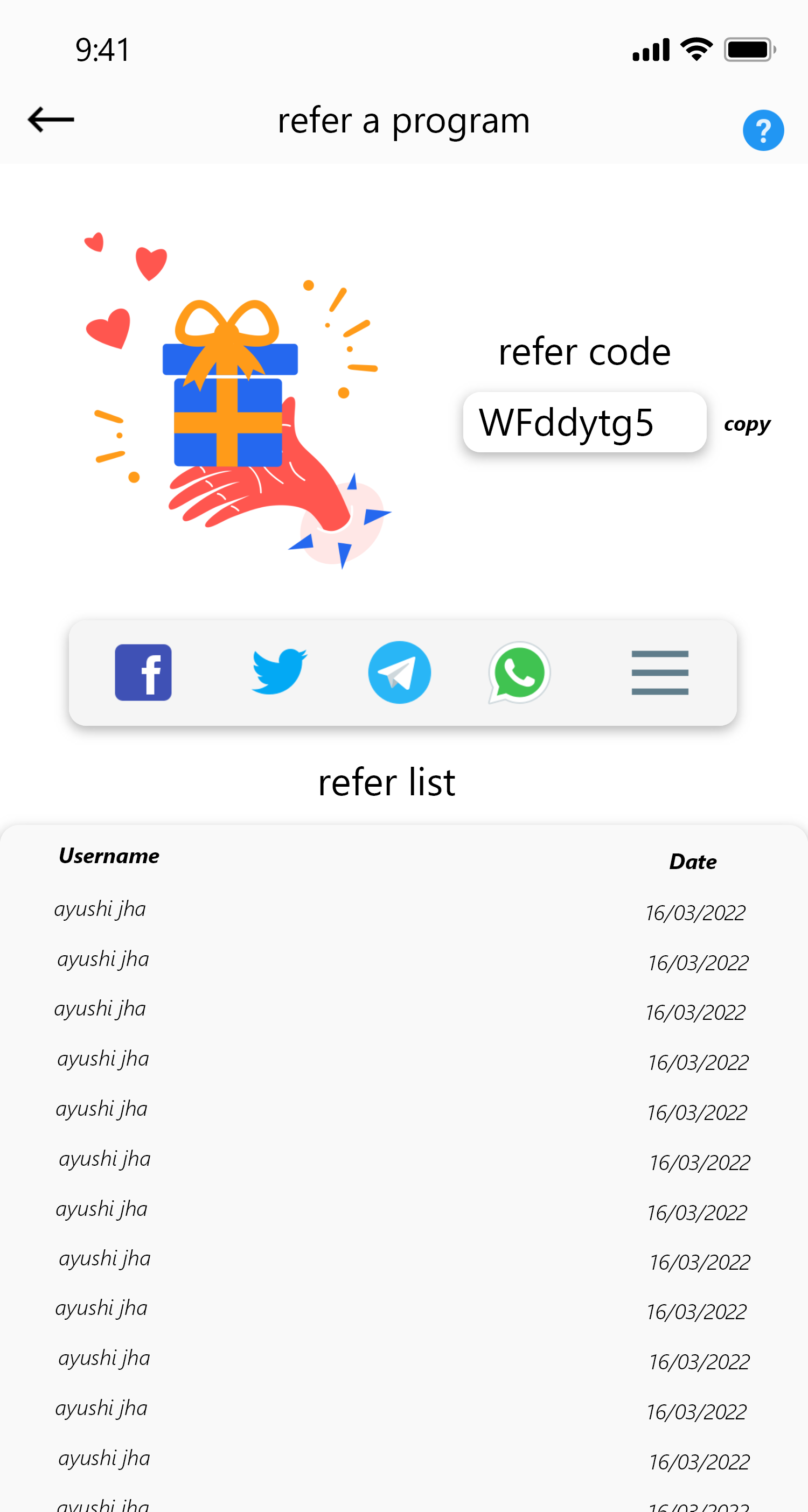
Task: Share via Twitter
Action: (279, 671)
